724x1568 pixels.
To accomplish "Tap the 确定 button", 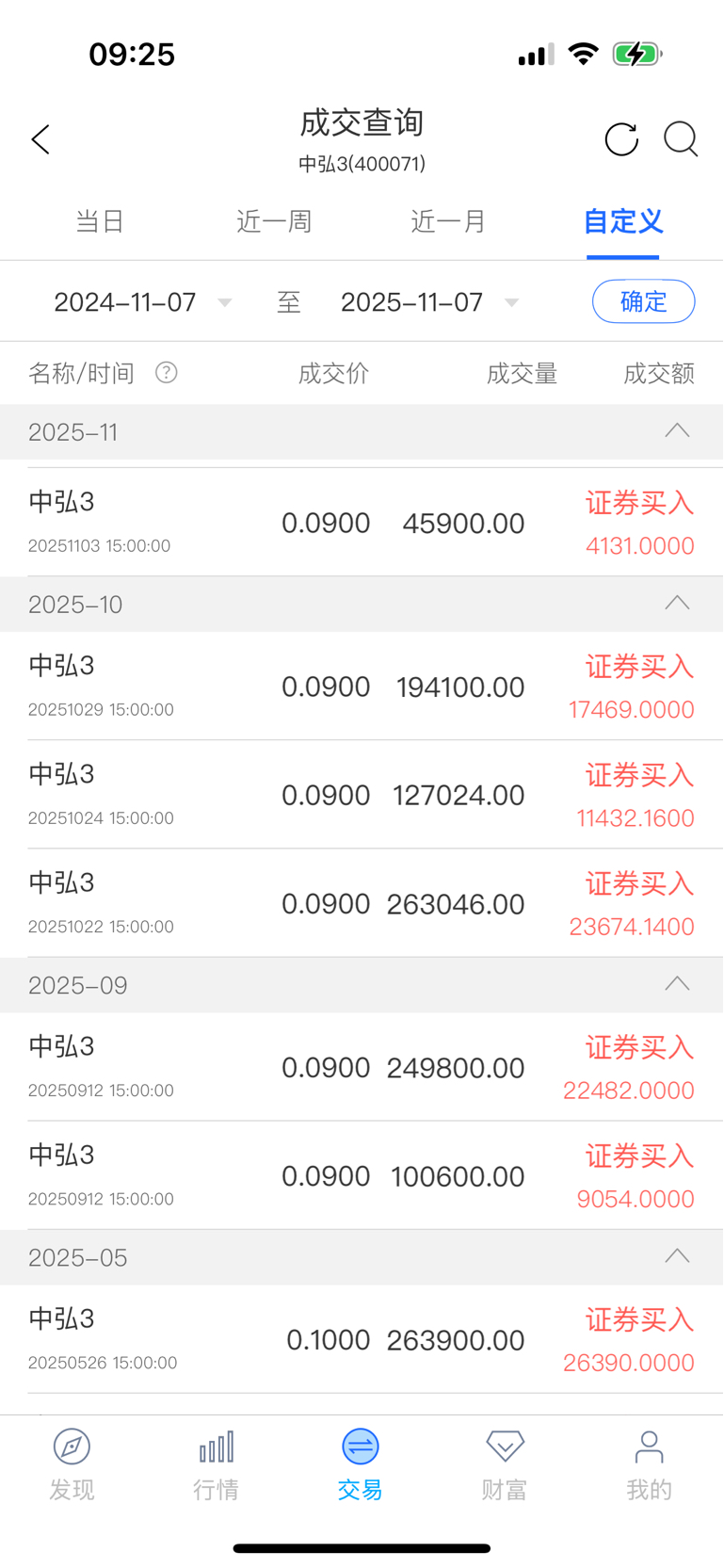I will point(643,301).
